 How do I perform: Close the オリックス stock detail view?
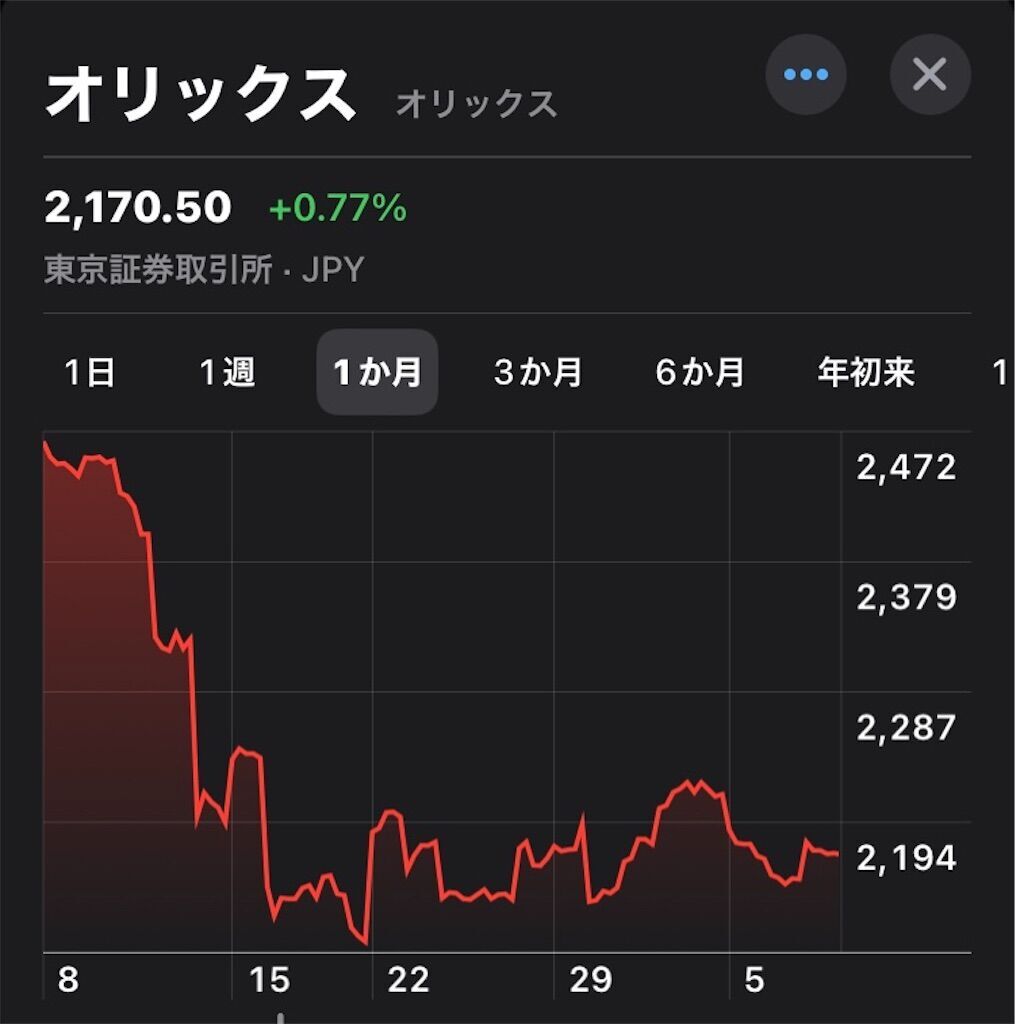pos(930,75)
